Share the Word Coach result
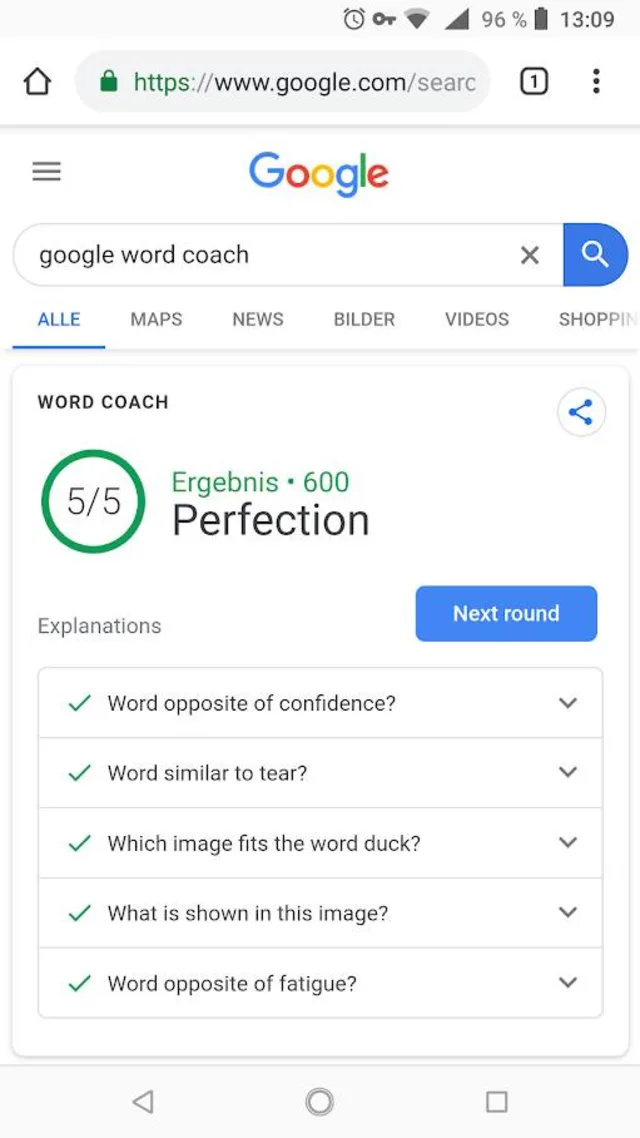This screenshot has width=640, height=1138. point(581,412)
